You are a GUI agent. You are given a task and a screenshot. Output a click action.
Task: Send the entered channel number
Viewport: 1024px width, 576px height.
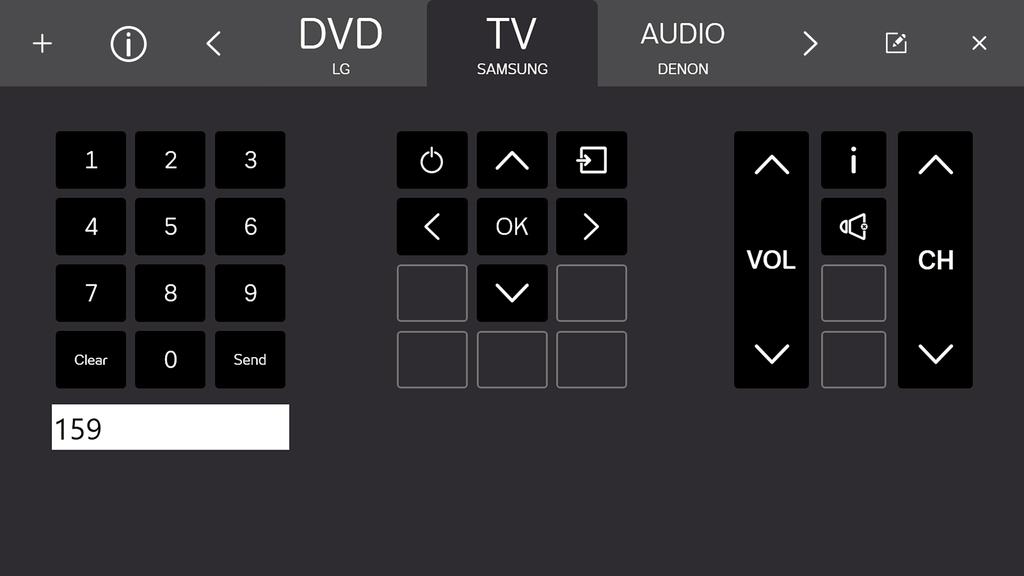point(250,359)
